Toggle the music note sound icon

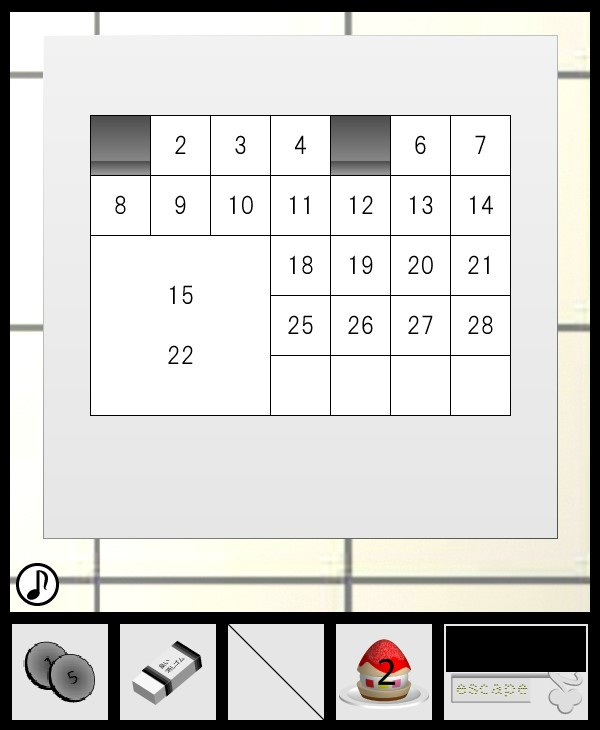point(37,584)
